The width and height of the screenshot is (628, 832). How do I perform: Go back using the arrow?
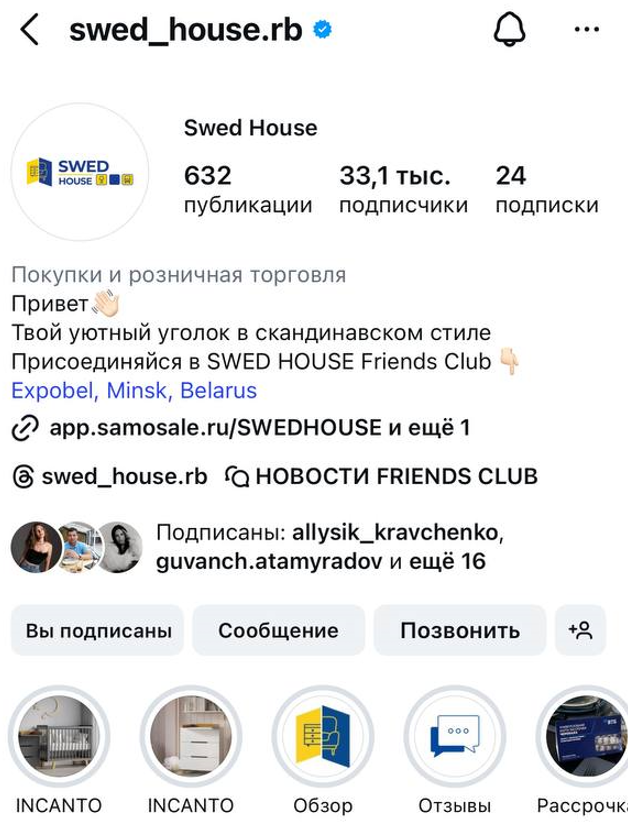point(30,30)
